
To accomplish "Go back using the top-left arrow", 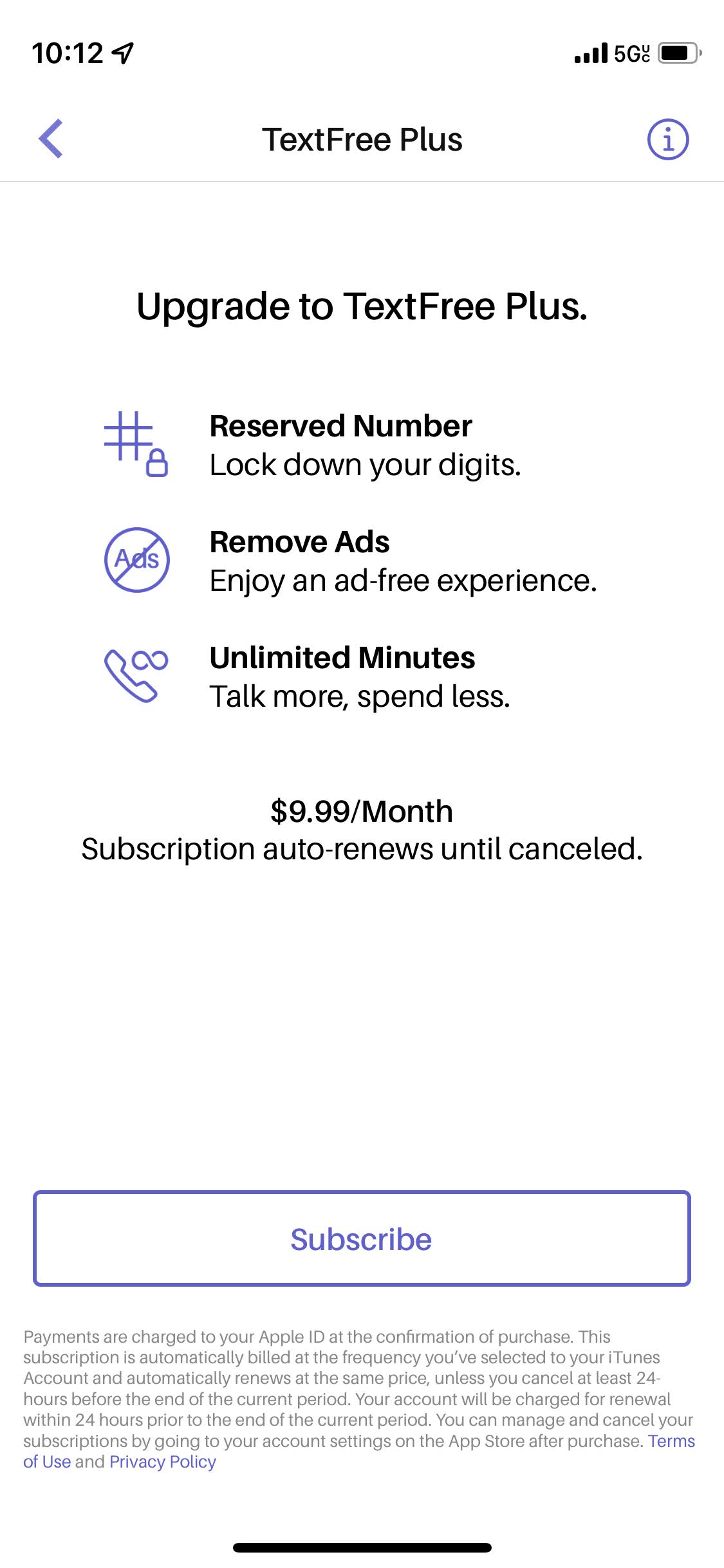I will (x=51, y=138).
